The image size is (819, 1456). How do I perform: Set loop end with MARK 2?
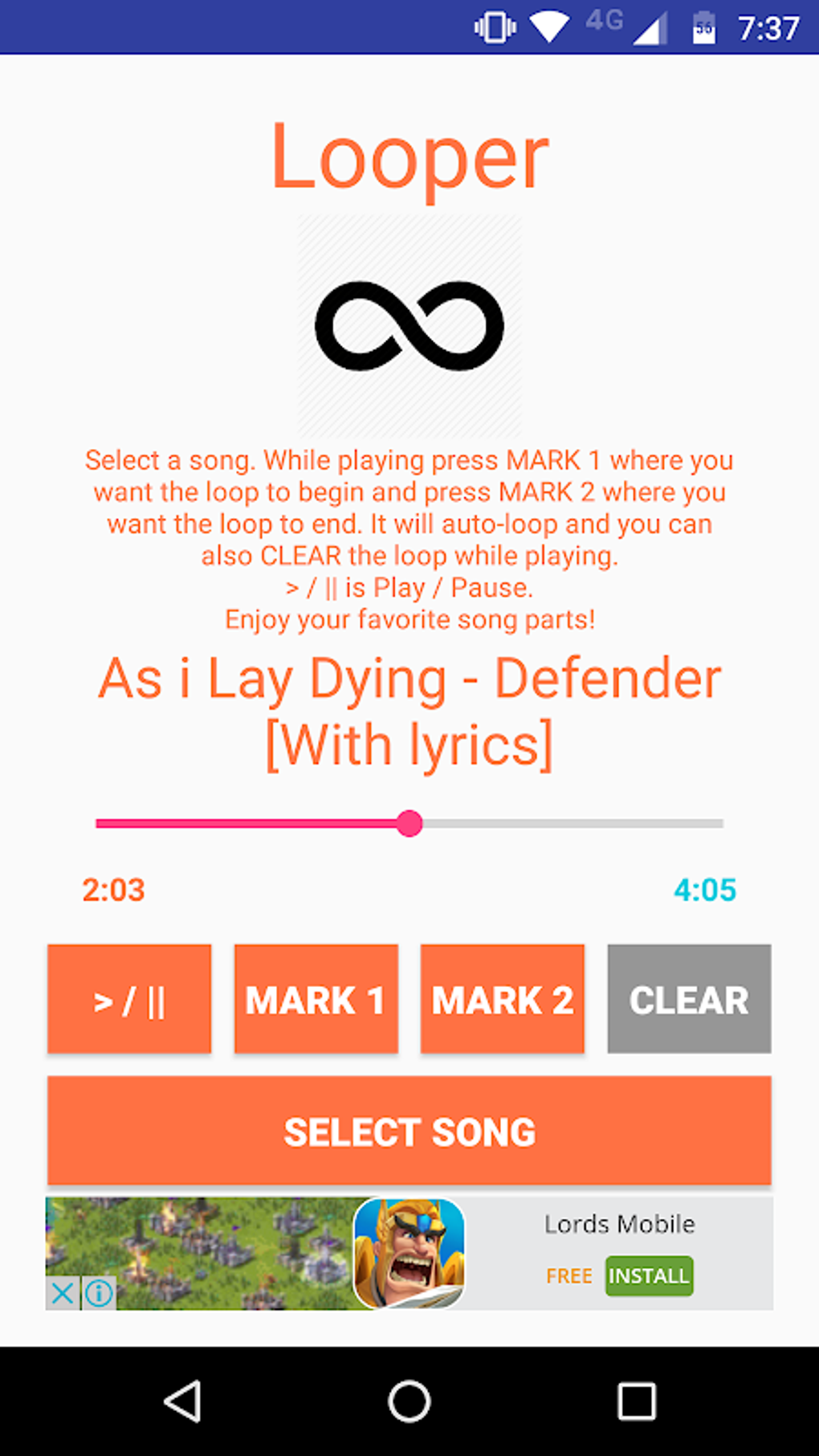click(503, 999)
